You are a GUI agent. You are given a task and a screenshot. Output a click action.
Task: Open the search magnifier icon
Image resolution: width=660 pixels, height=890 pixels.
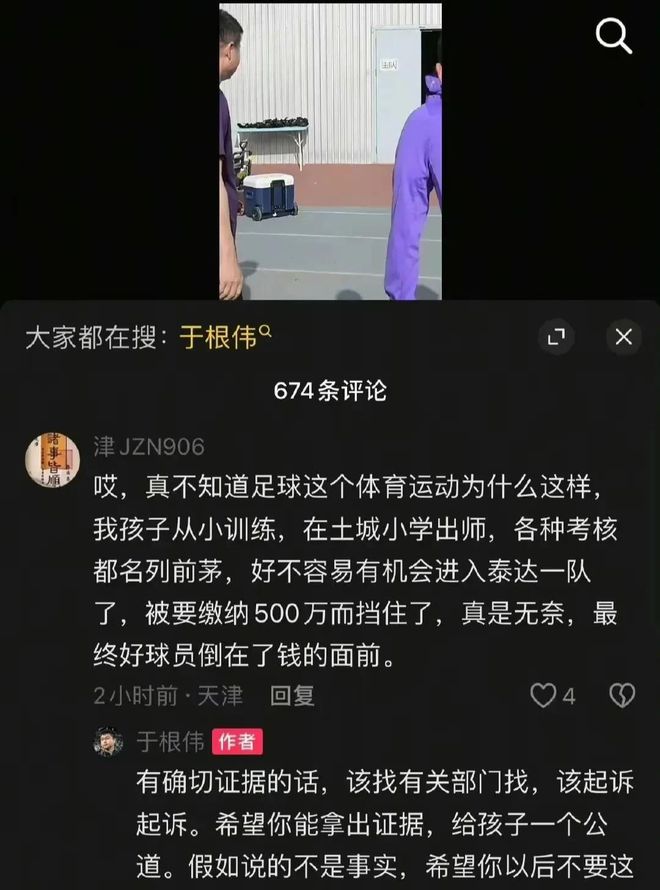coord(614,37)
